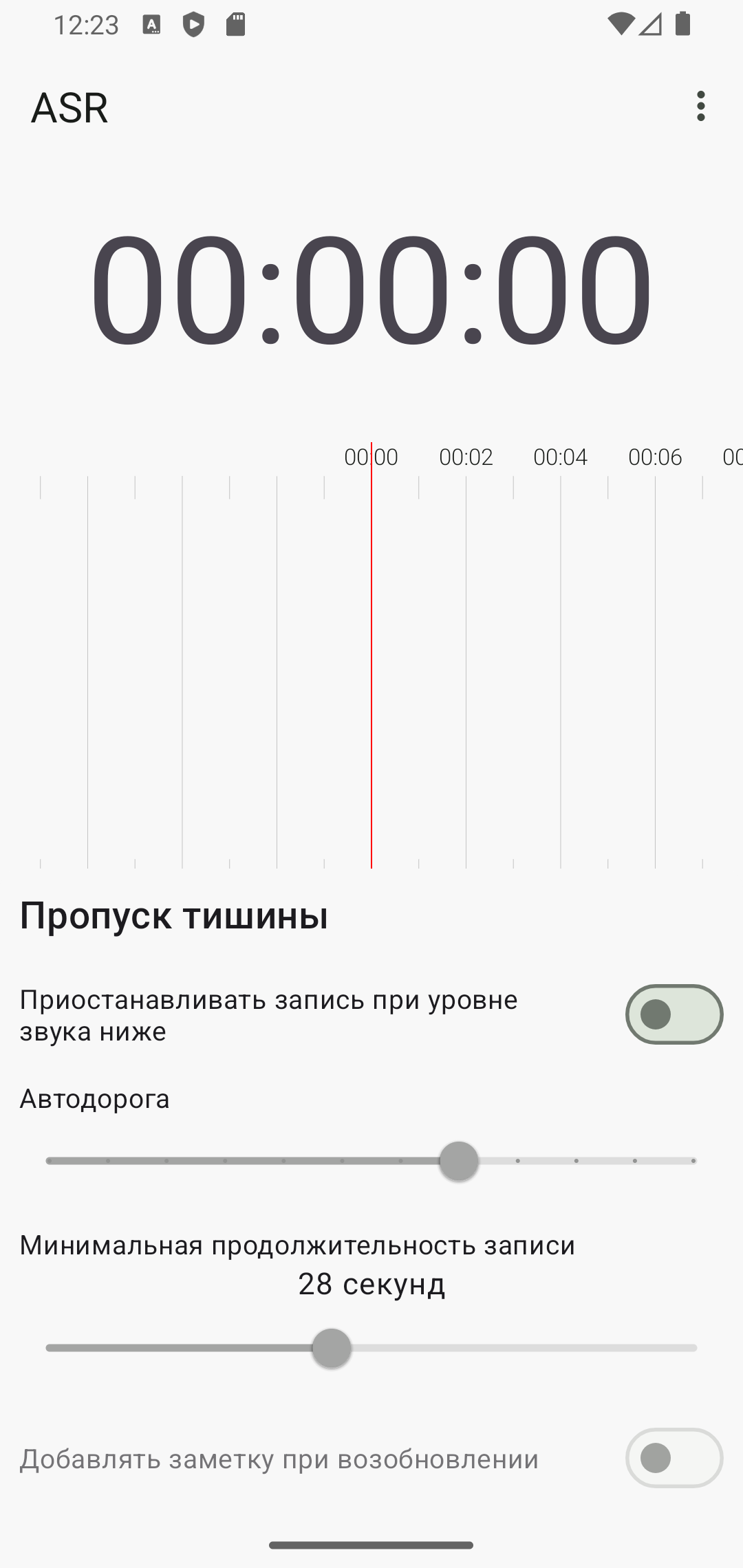Viewport: 743px width, 1568px height.
Task: Toggle pausing recording below sound level
Action: (674, 1014)
